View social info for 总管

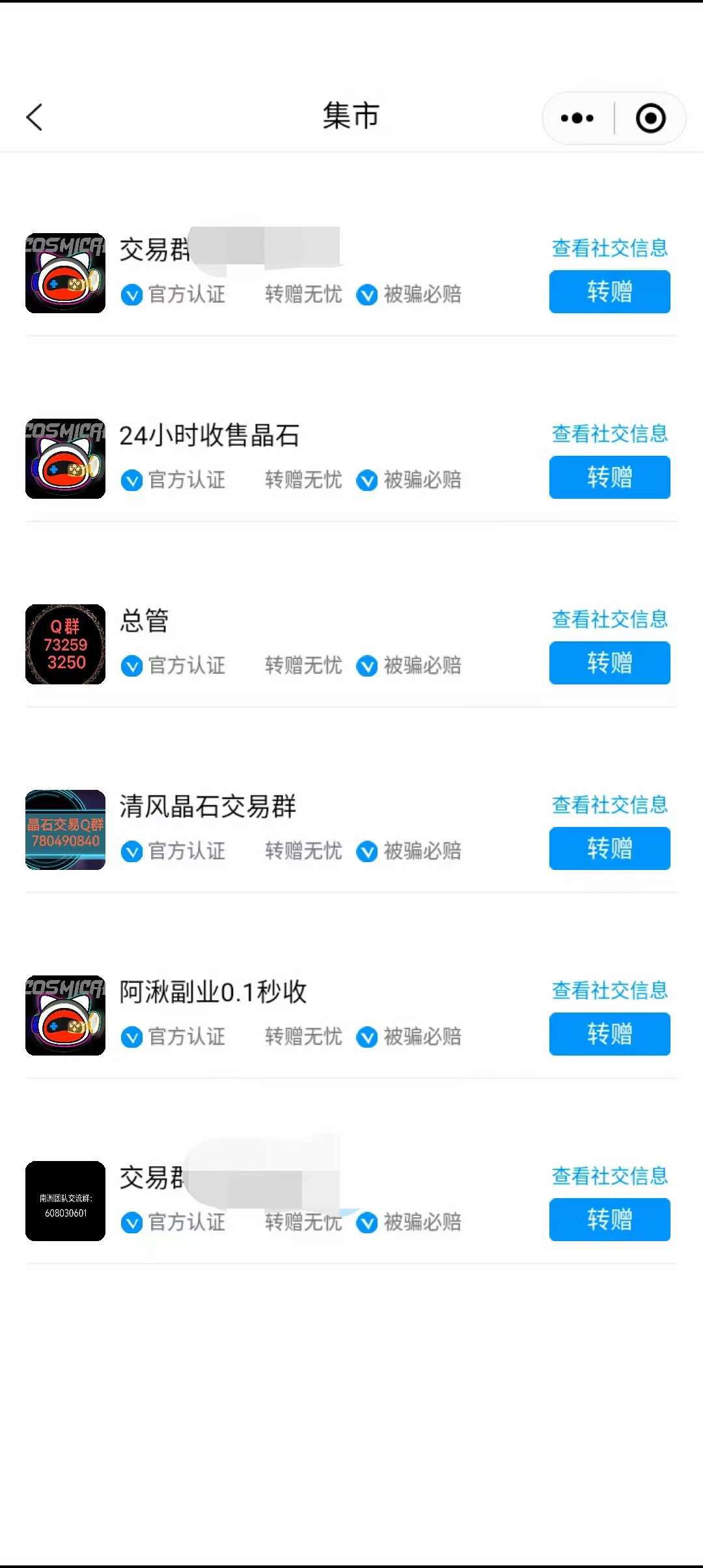click(610, 619)
